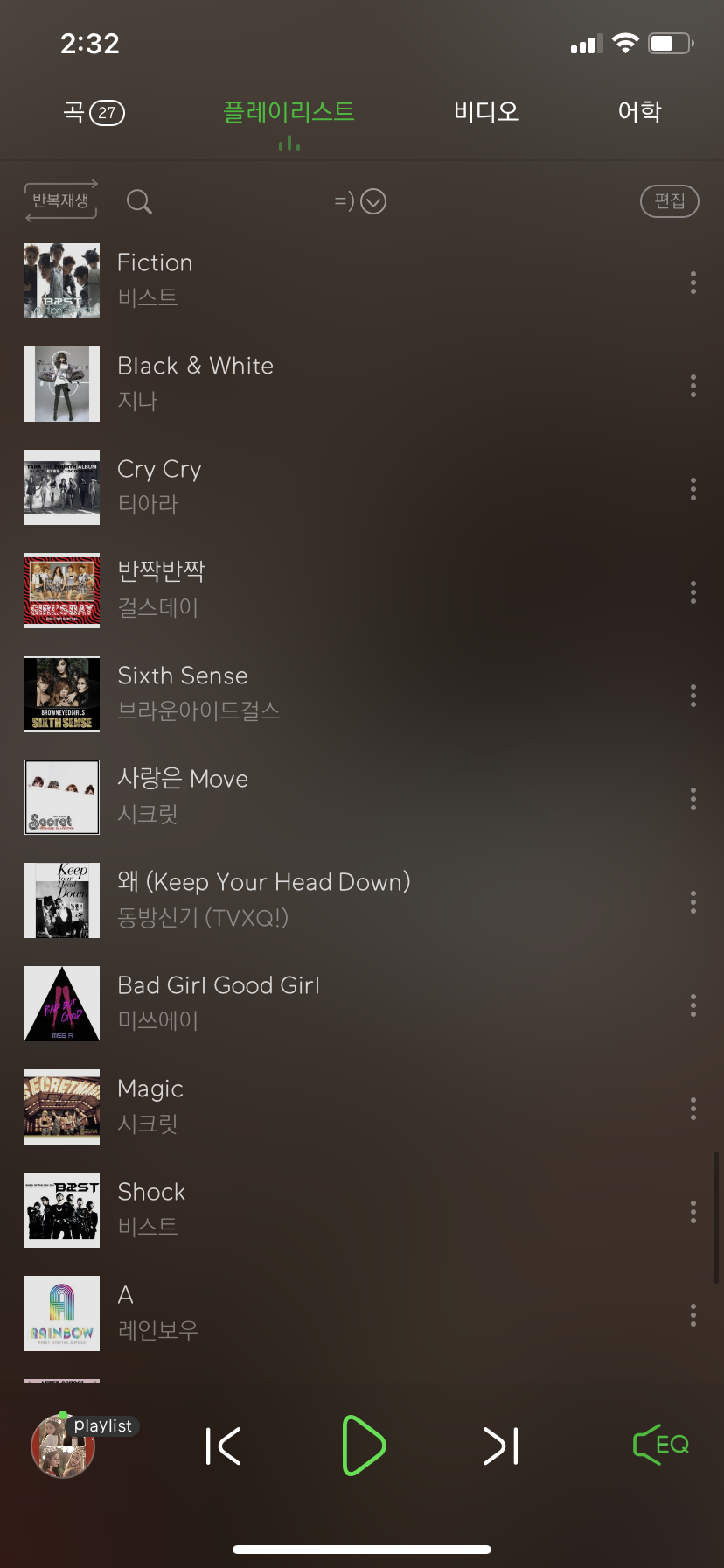Open more options for 반짝반짝

[693, 591]
